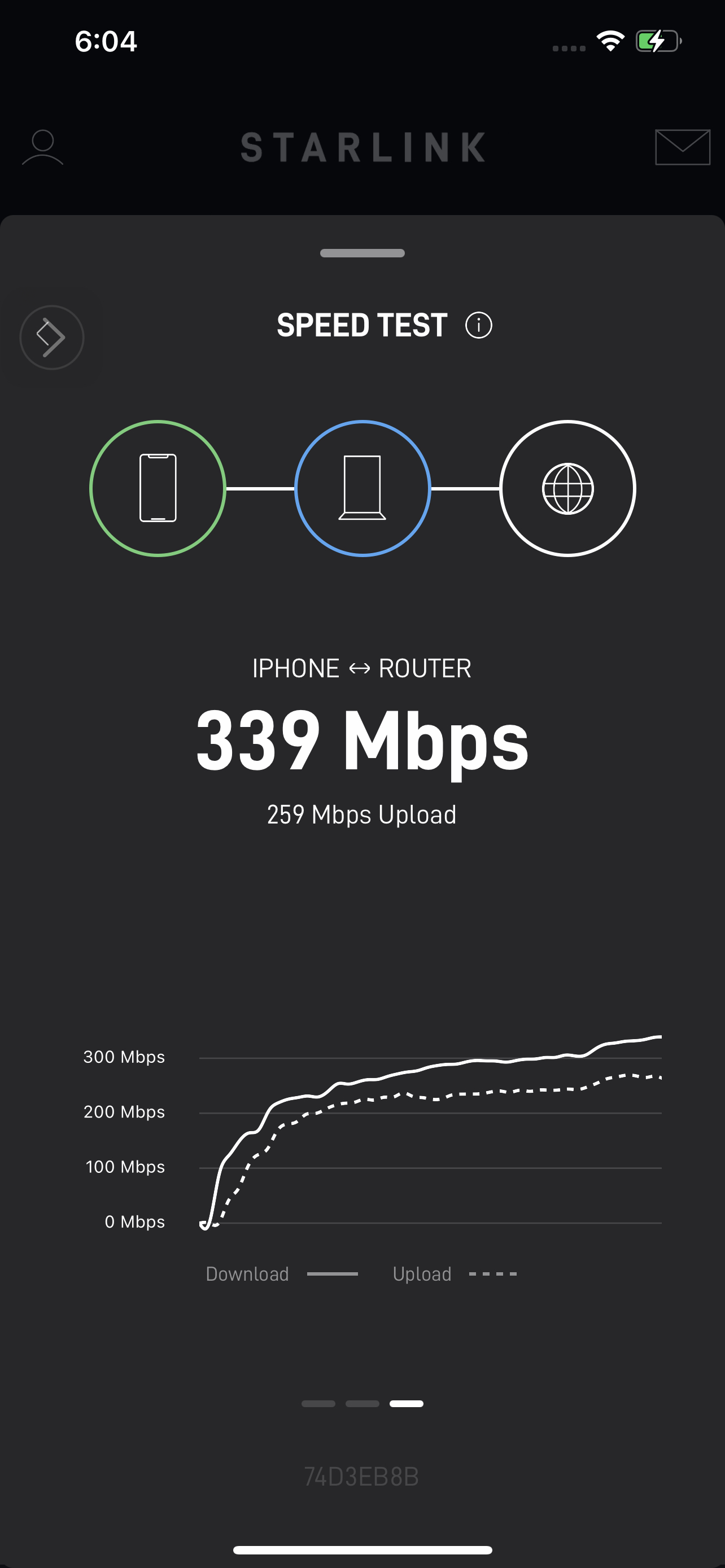This screenshot has height=1568, width=725.
Task: Go to the first page indicator
Action: (x=318, y=1404)
